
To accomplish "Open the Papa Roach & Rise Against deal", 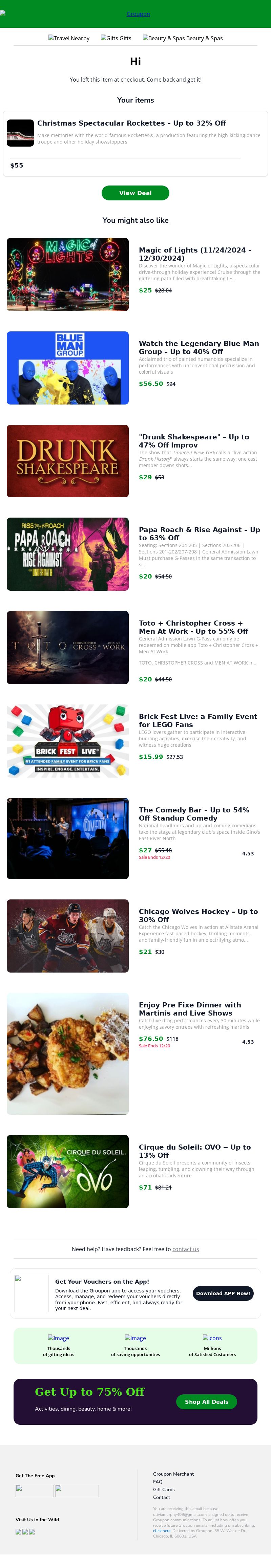I will (199, 534).
